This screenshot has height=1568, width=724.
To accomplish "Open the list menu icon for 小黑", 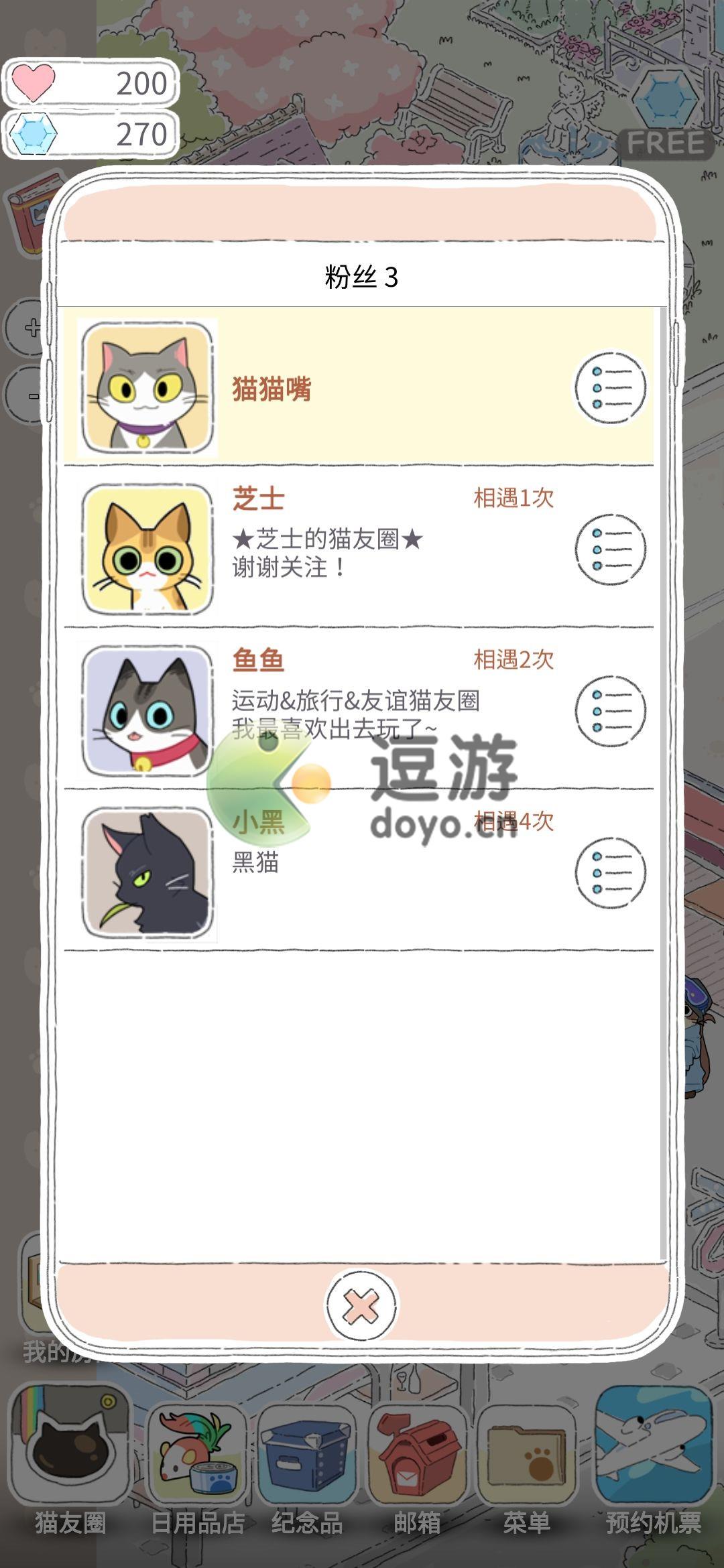I will pos(610,872).
